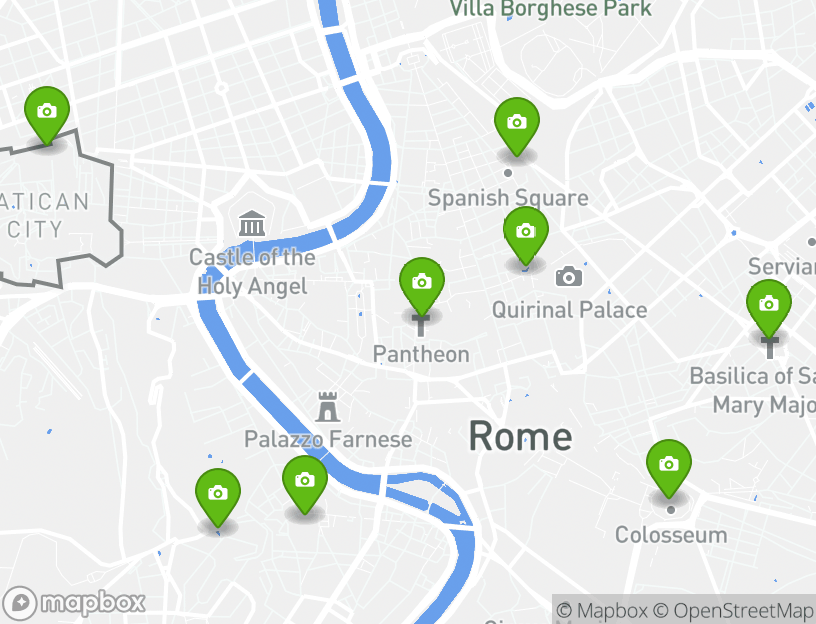
Task: Tap the green marker nearest Palazzo Farnese
Action: coord(305,481)
